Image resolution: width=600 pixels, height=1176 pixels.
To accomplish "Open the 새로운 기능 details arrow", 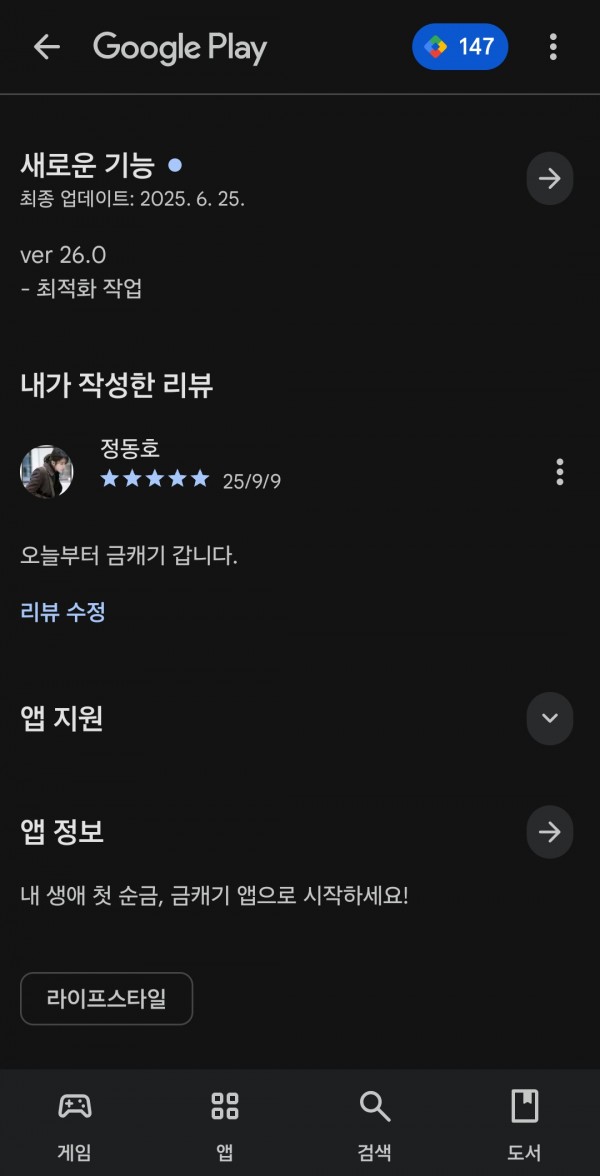I will pos(550,178).
